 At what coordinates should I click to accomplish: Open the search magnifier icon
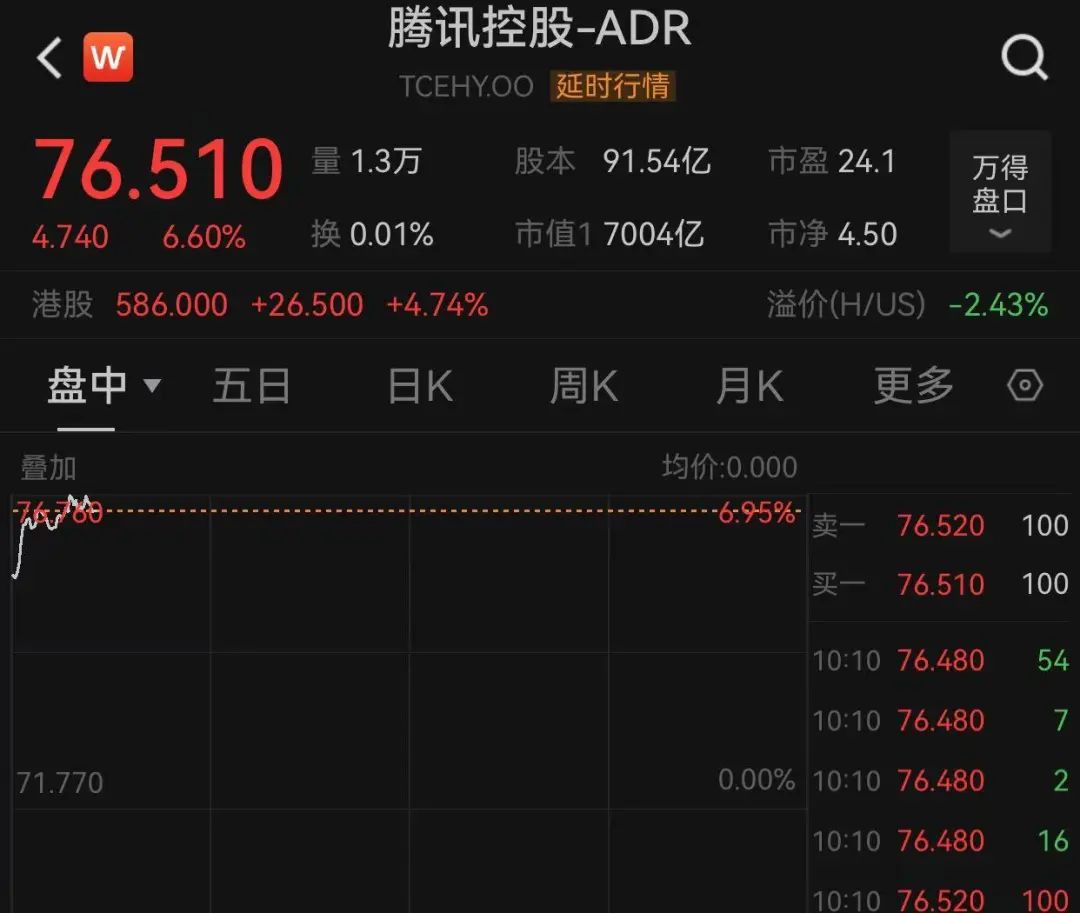click(x=1024, y=58)
